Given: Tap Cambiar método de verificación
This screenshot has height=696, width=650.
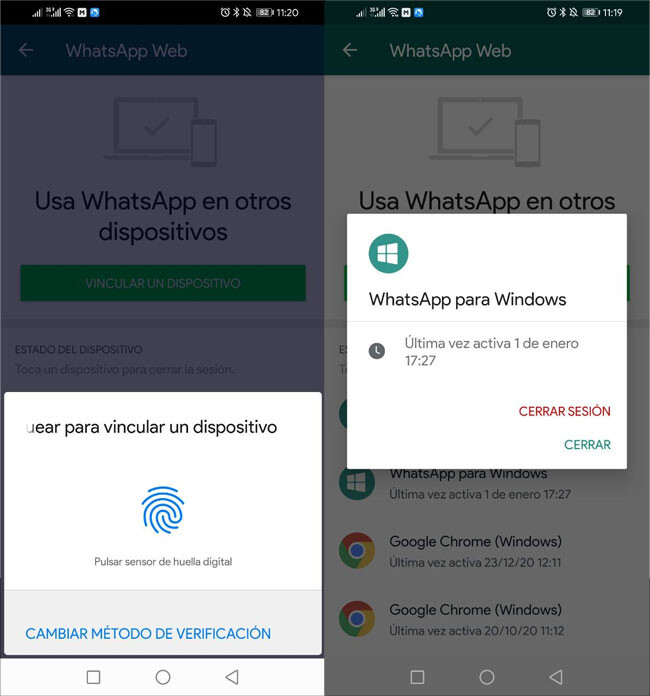Looking at the screenshot, I should [x=148, y=633].
